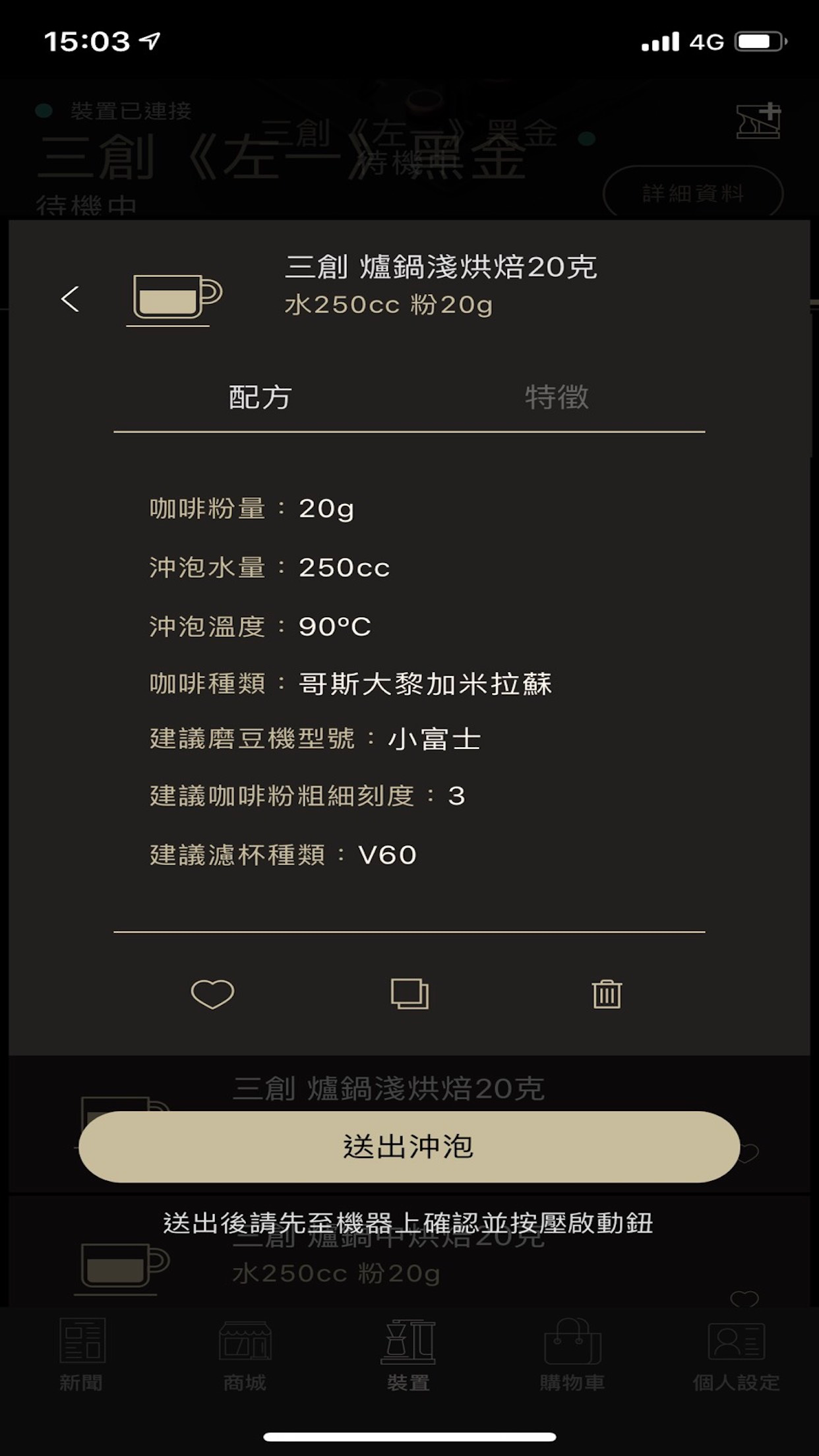
Task: Open 詳細資料 detailed information
Action: coord(692,193)
